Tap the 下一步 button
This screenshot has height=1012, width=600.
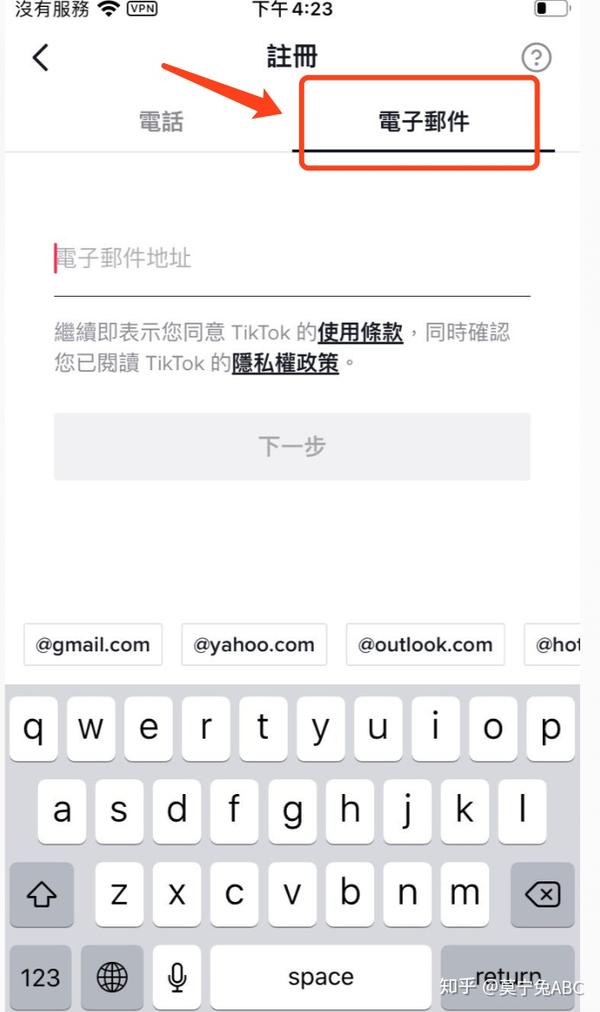(292, 447)
